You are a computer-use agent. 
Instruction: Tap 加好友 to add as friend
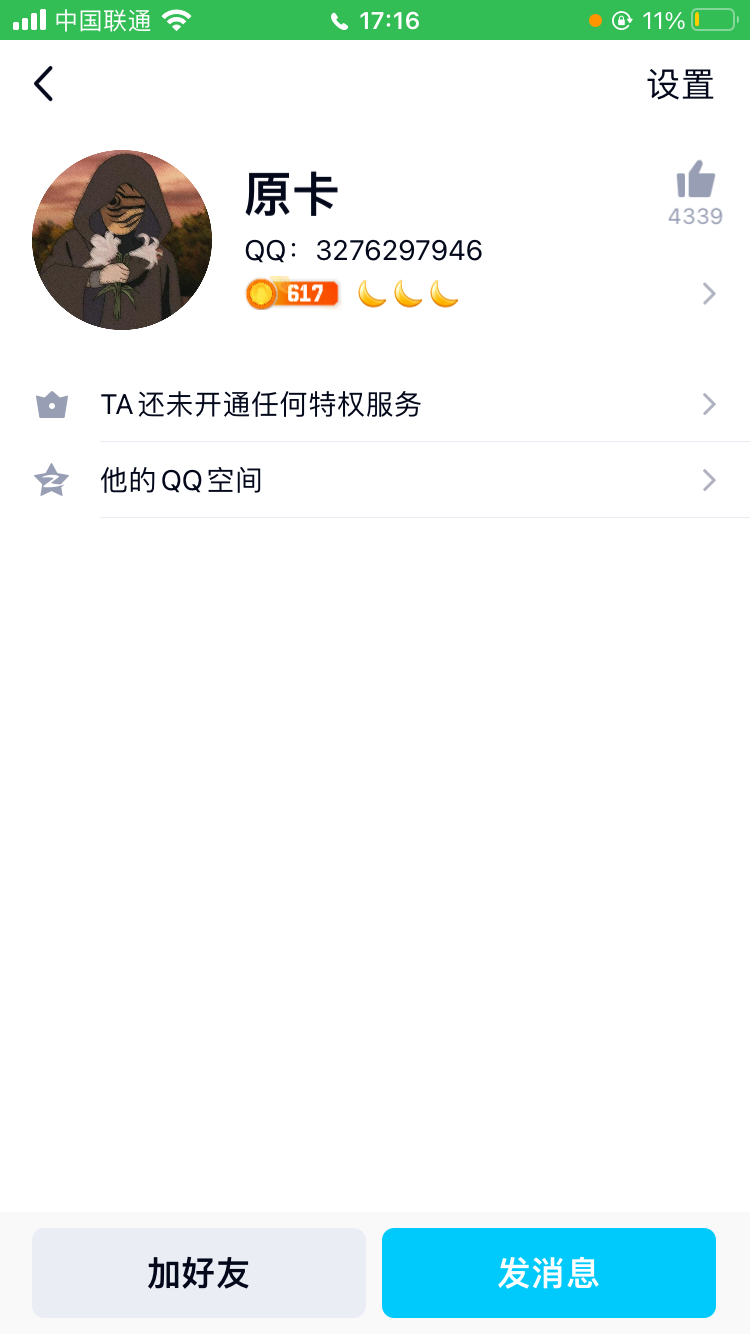pyautogui.click(x=199, y=1273)
